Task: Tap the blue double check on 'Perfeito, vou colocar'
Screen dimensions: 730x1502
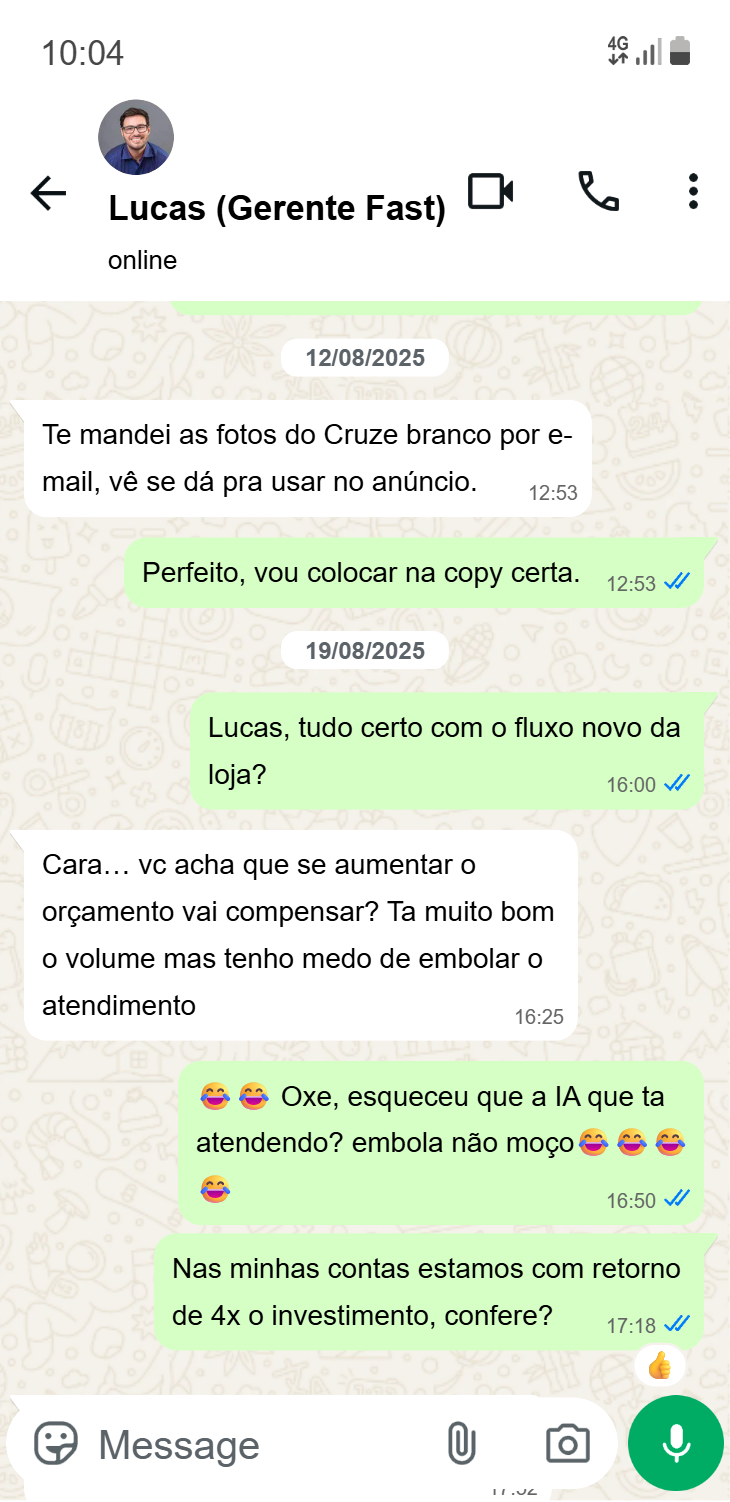Action: click(x=676, y=580)
